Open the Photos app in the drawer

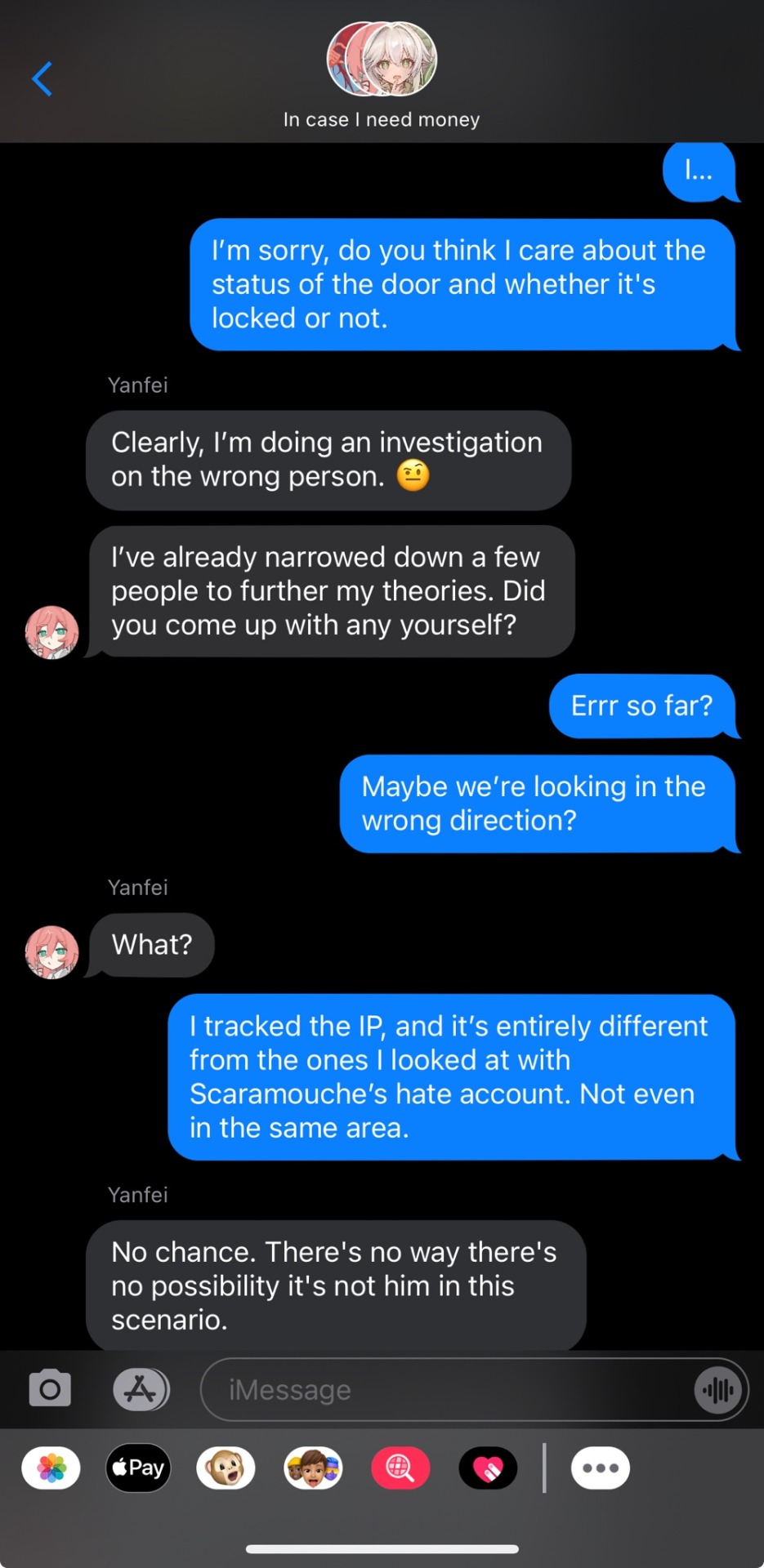[x=51, y=1468]
